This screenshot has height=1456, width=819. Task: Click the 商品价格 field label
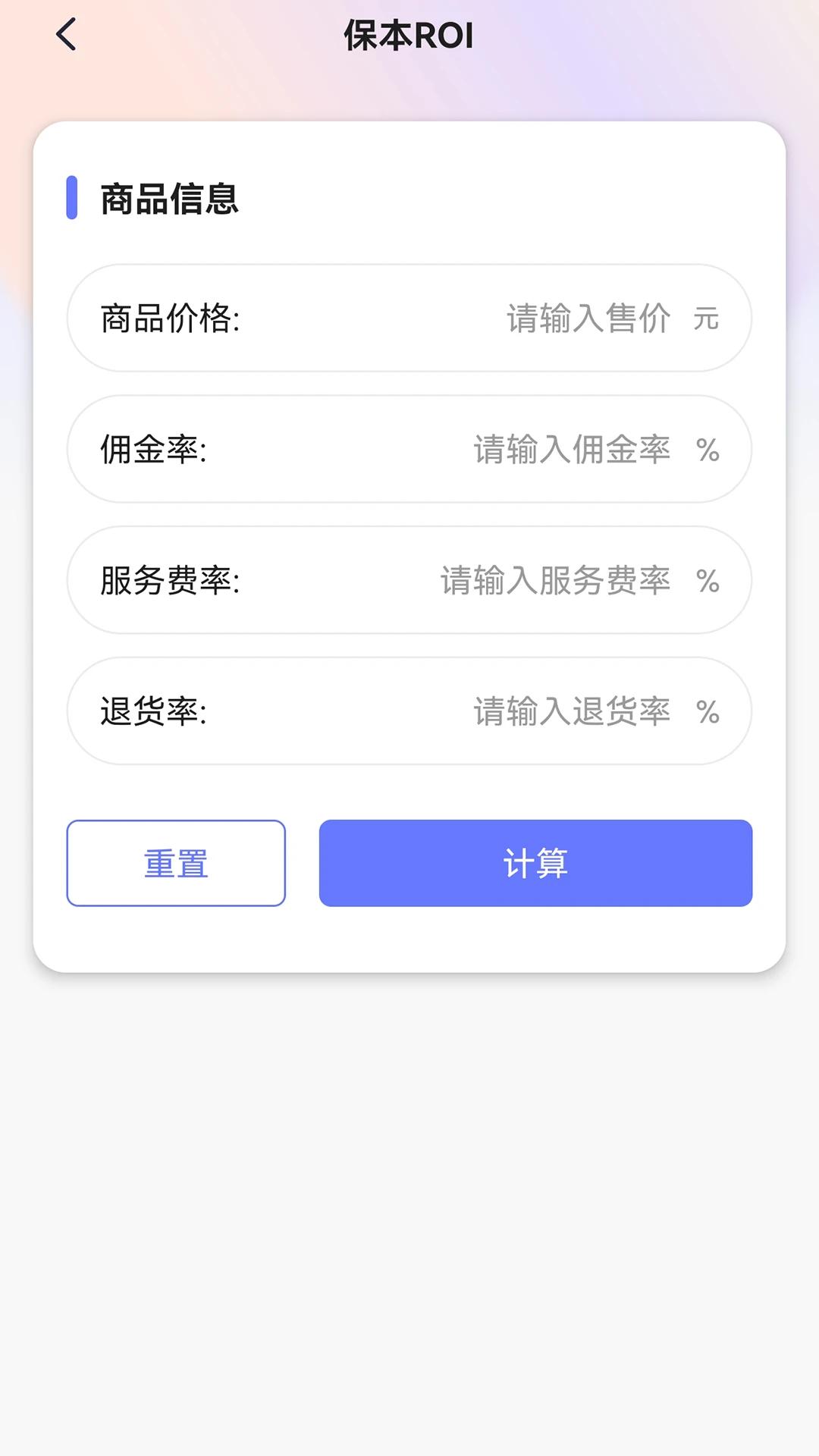(171, 318)
